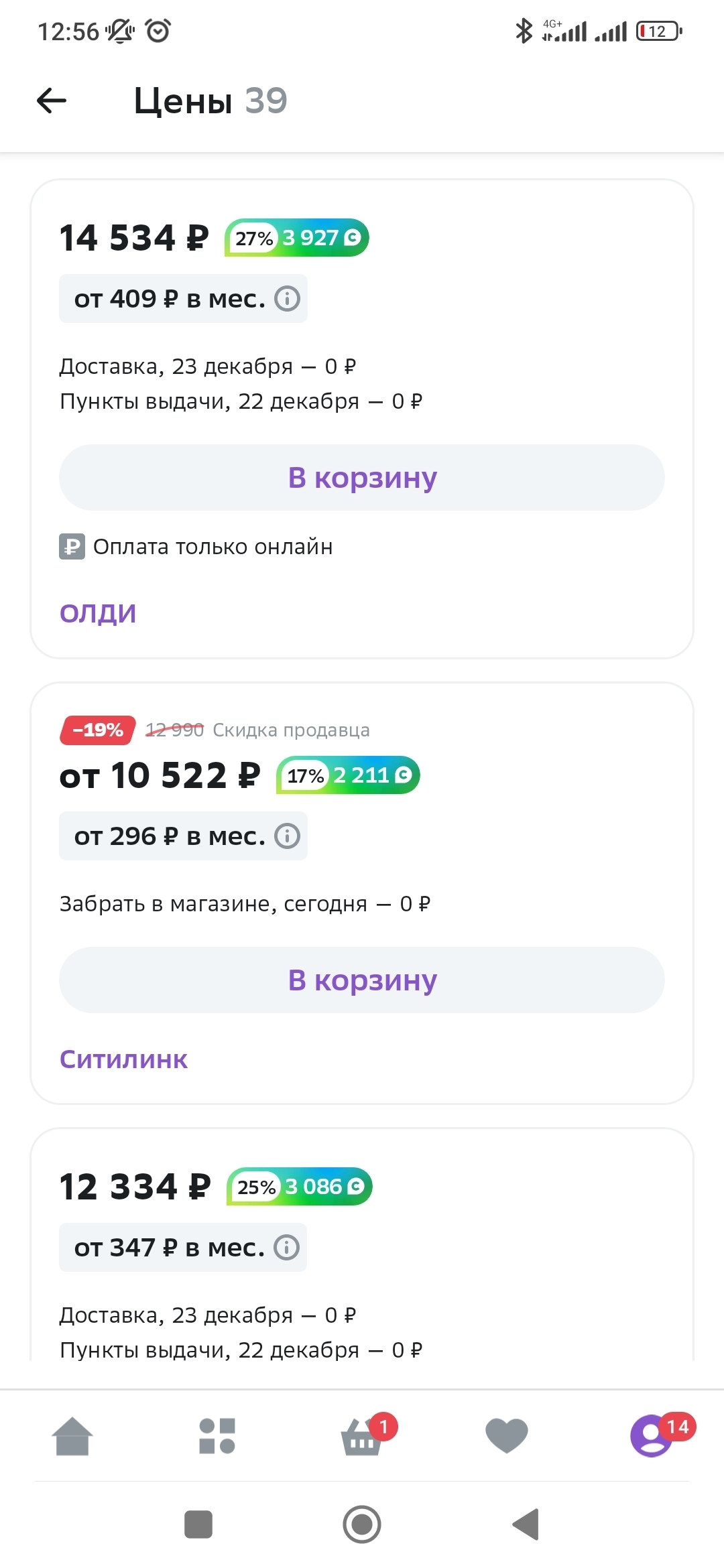
Task: Add the 14 534 ₽ offer to cart
Action: 362,478
